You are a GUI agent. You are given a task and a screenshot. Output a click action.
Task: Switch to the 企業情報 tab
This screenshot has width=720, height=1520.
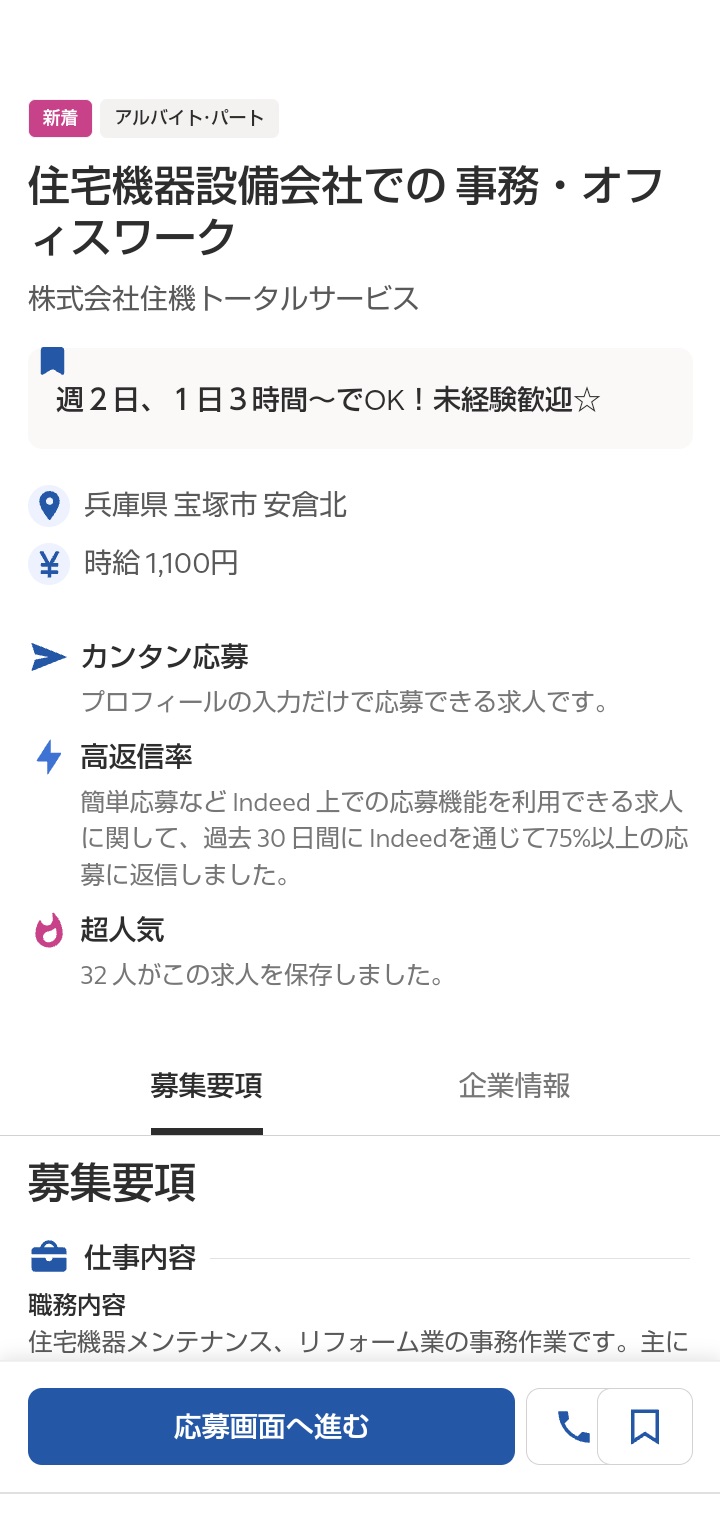pyautogui.click(x=514, y=1086)
